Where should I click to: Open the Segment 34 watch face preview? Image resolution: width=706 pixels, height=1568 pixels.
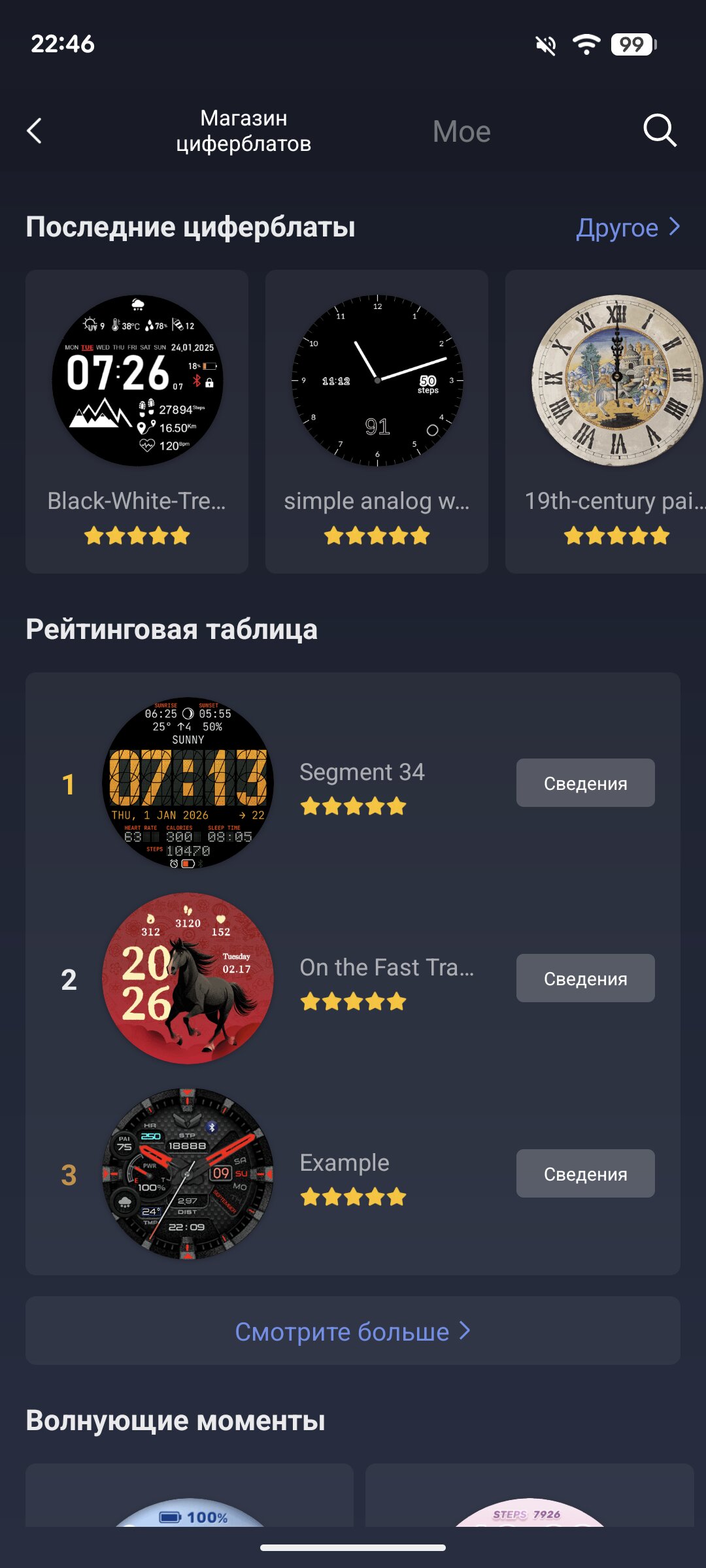coord(188,783)
